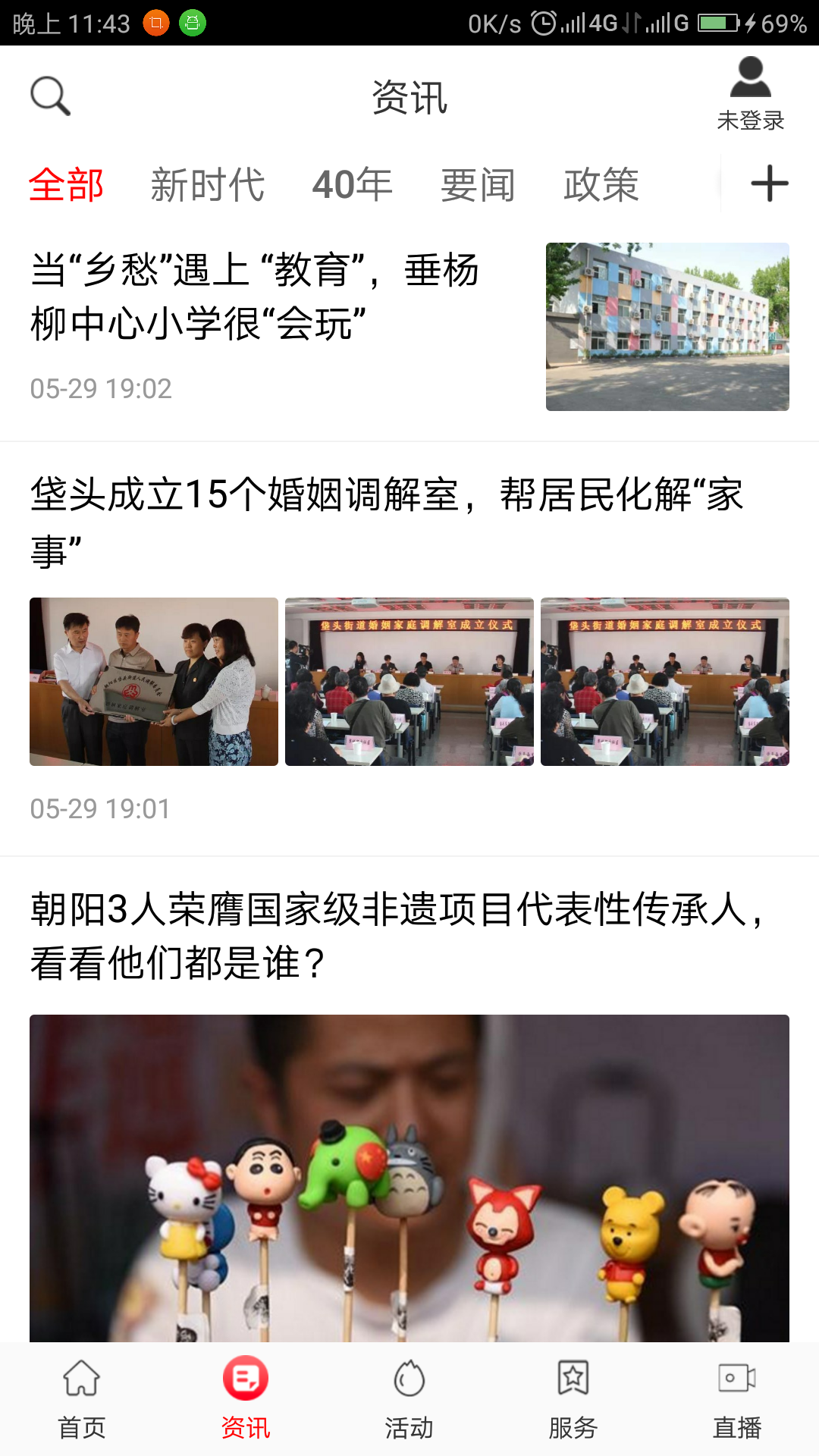The image size is (819, 1456).
Task: Activate the 政策 policy filter
Action: (600, 184)
